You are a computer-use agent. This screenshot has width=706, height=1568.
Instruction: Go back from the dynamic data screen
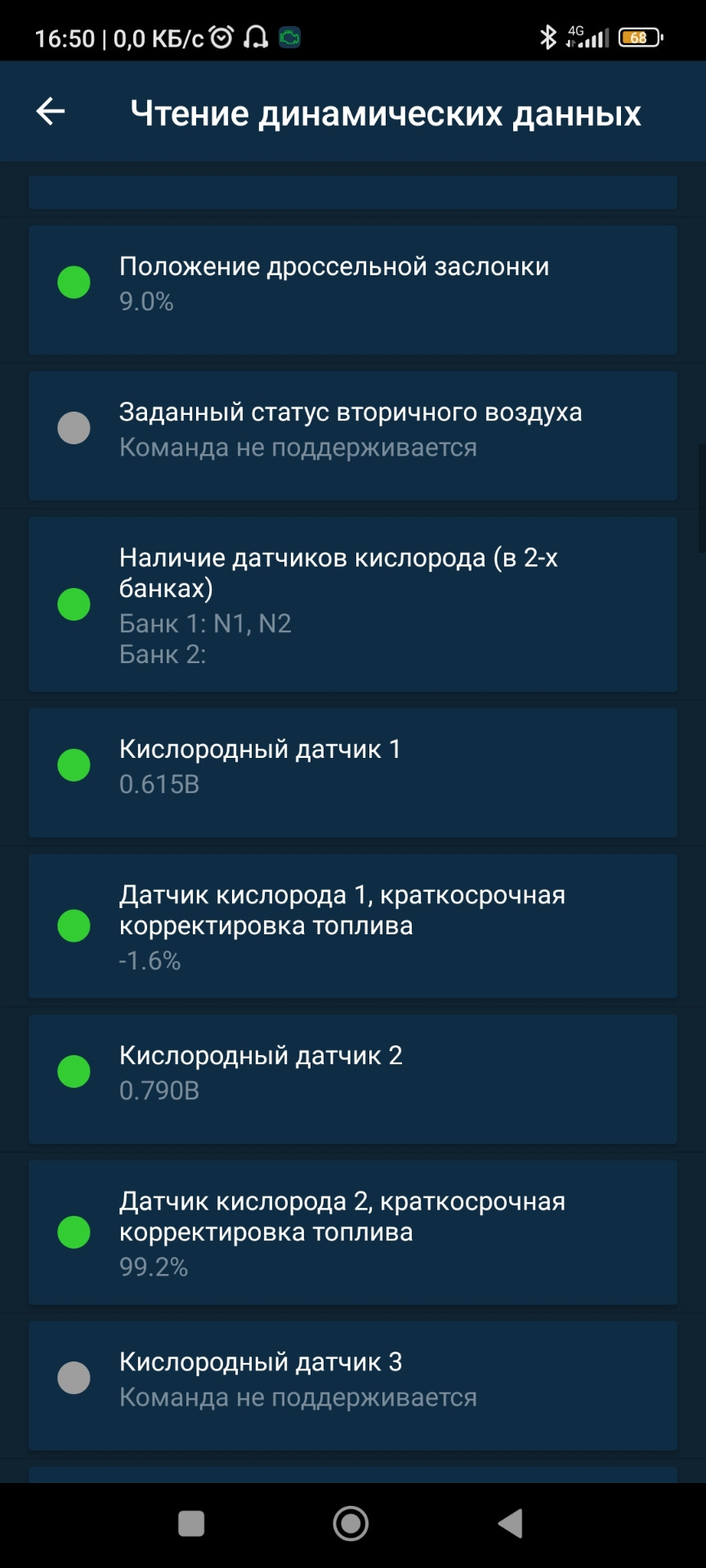[x=50, y=112]
